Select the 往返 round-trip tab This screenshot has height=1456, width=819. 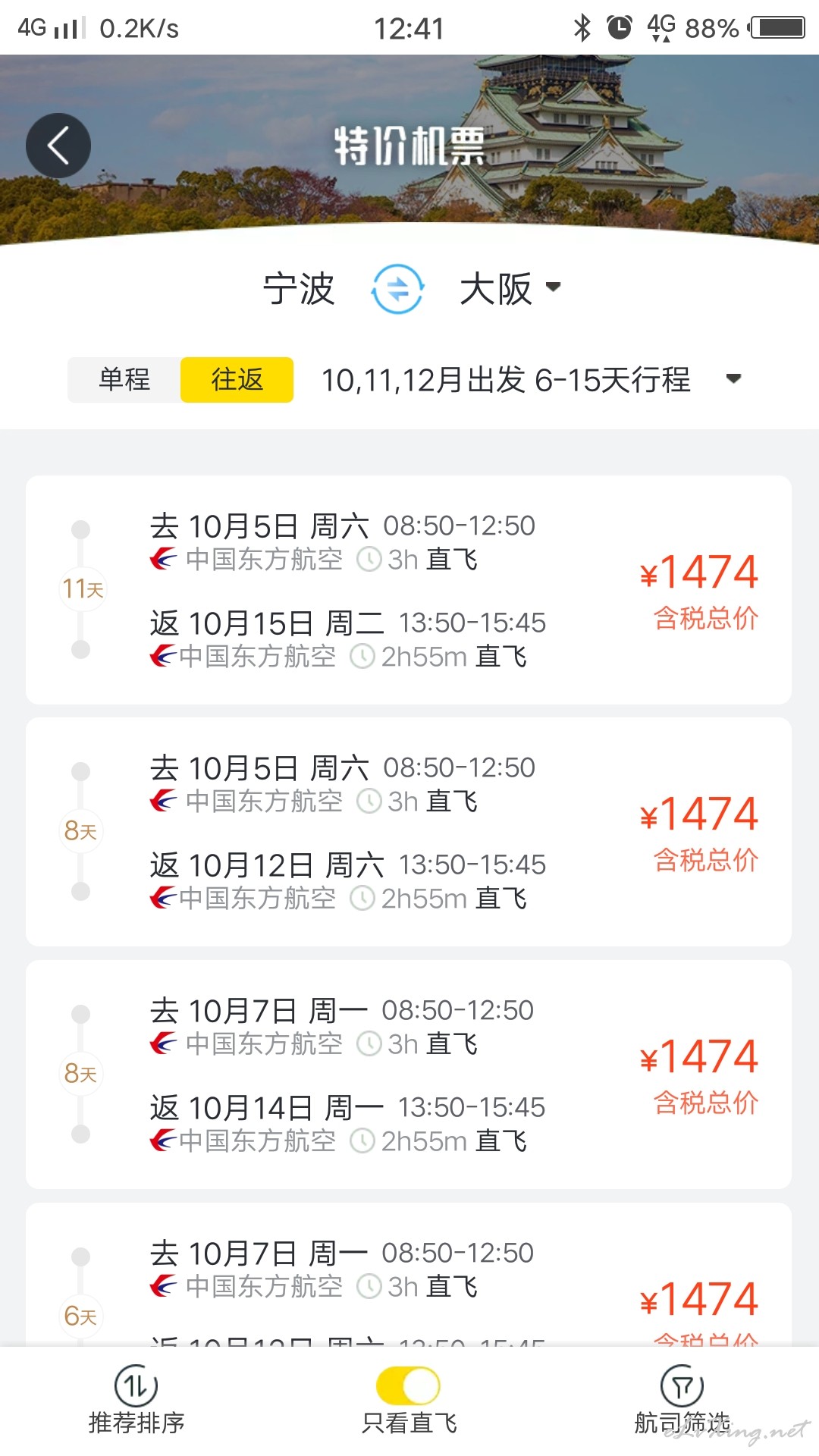point(237,379)
